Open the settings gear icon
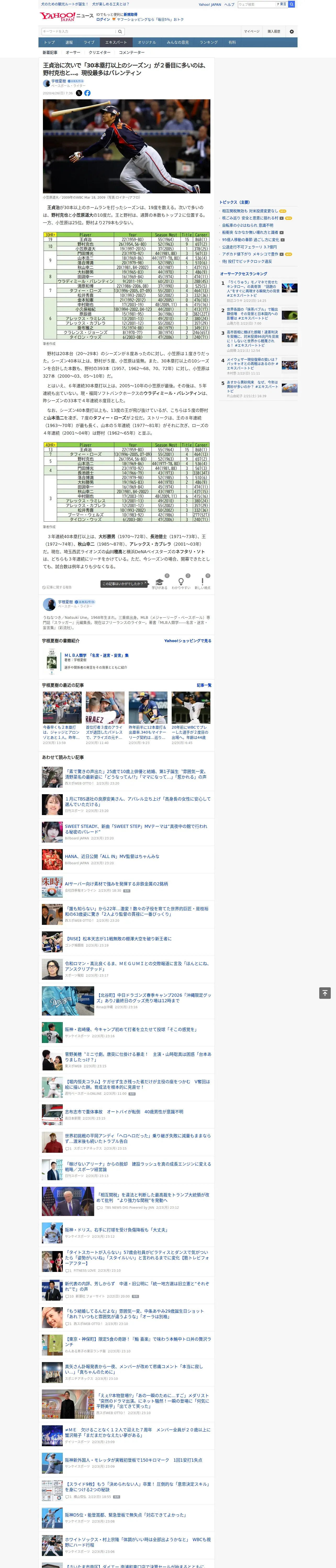Image resolution: width=336 pixels, height=1568 pixels. [x=292, y=32]
